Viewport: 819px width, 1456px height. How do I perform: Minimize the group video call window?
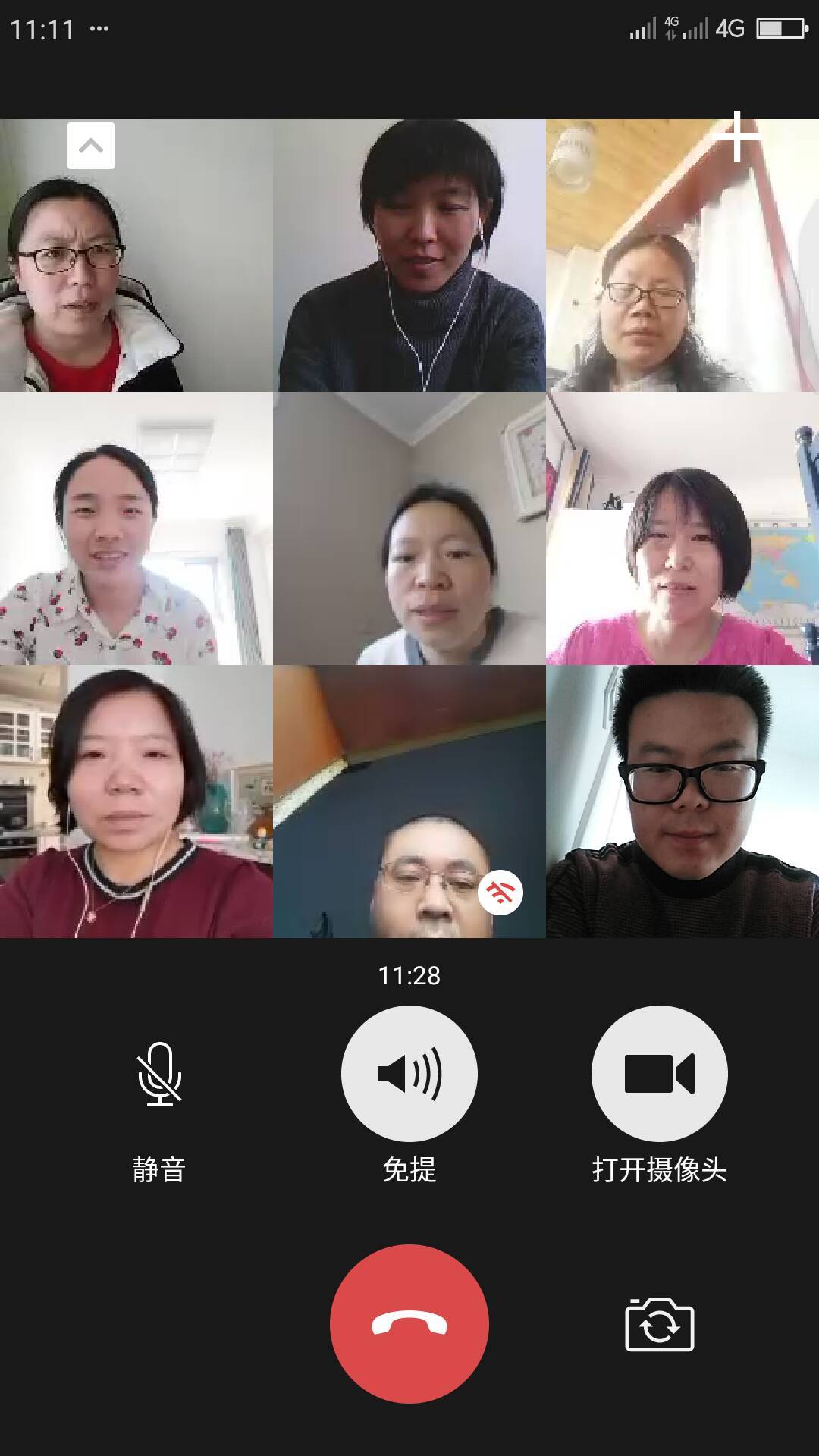[x=91, y=145]
